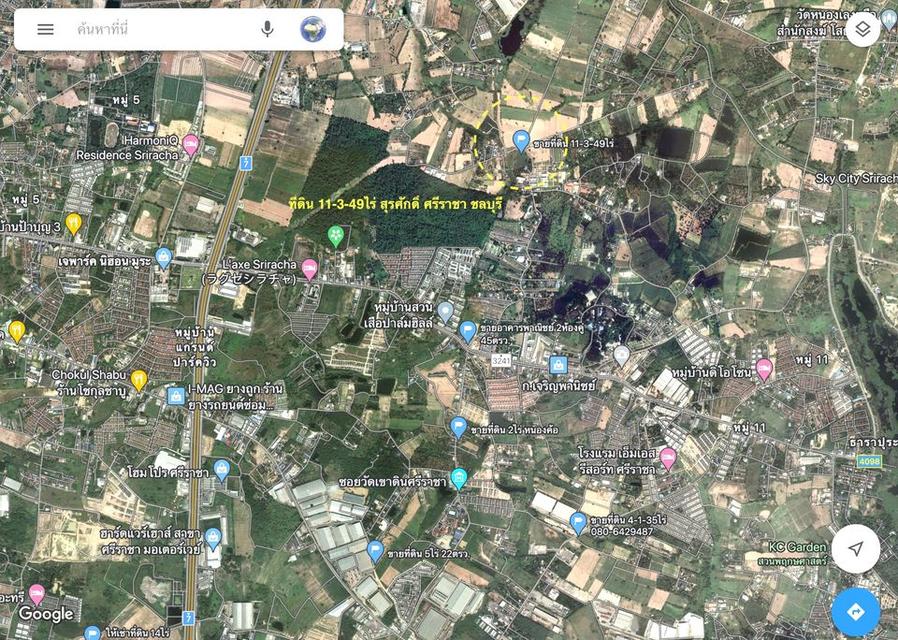
Task: Open directions with the blue button
Action: [x=855, y=611]
